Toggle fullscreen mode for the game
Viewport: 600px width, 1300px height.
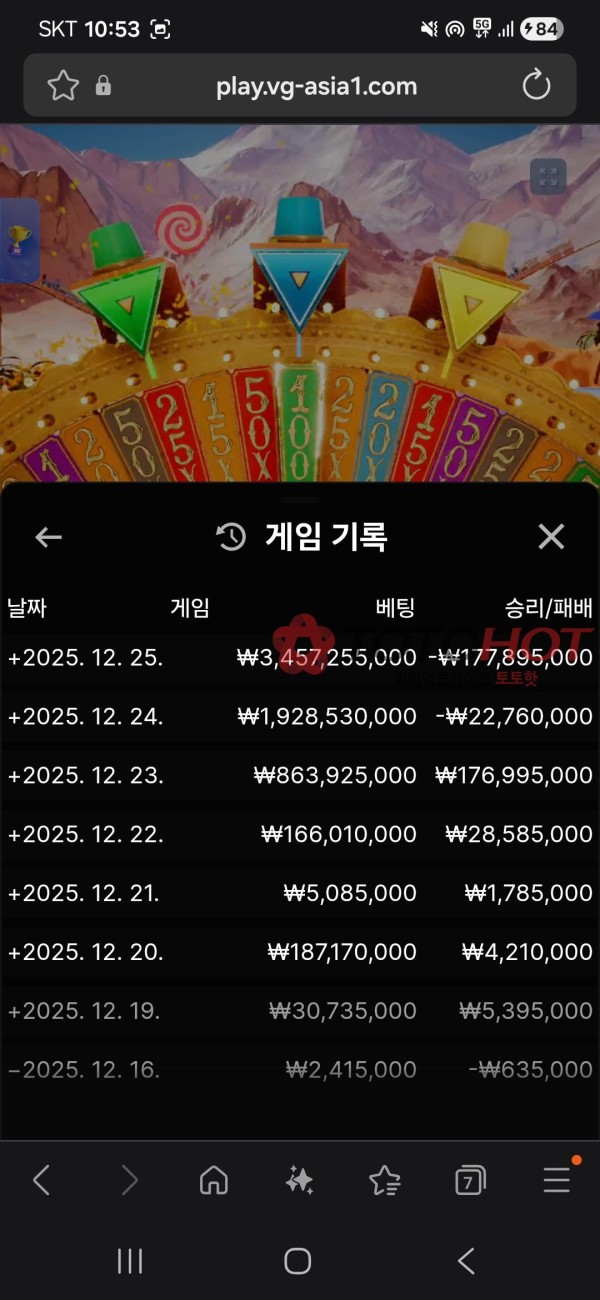tap(547, 178)
